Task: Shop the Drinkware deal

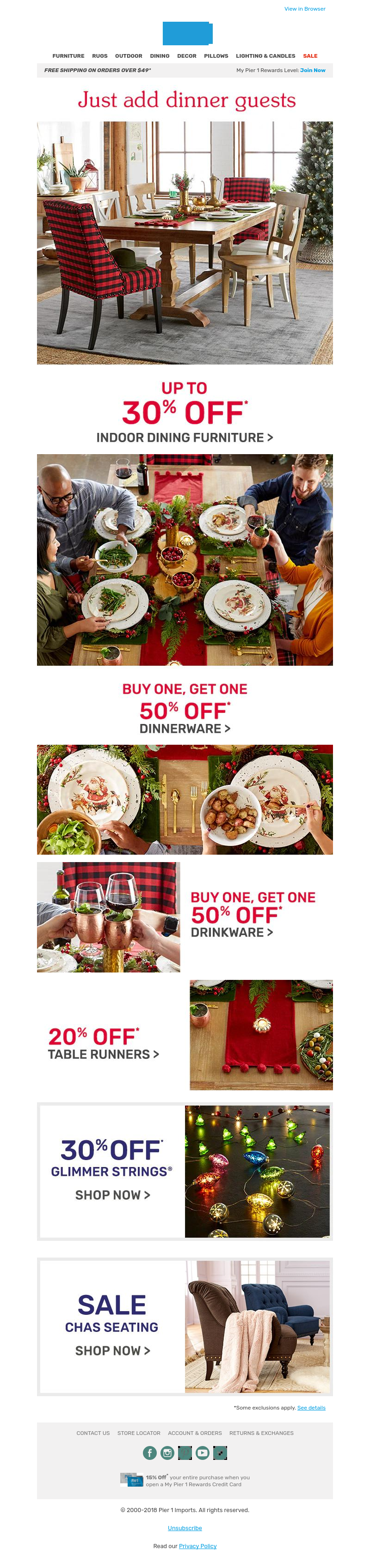Action: tap(232, 932)
